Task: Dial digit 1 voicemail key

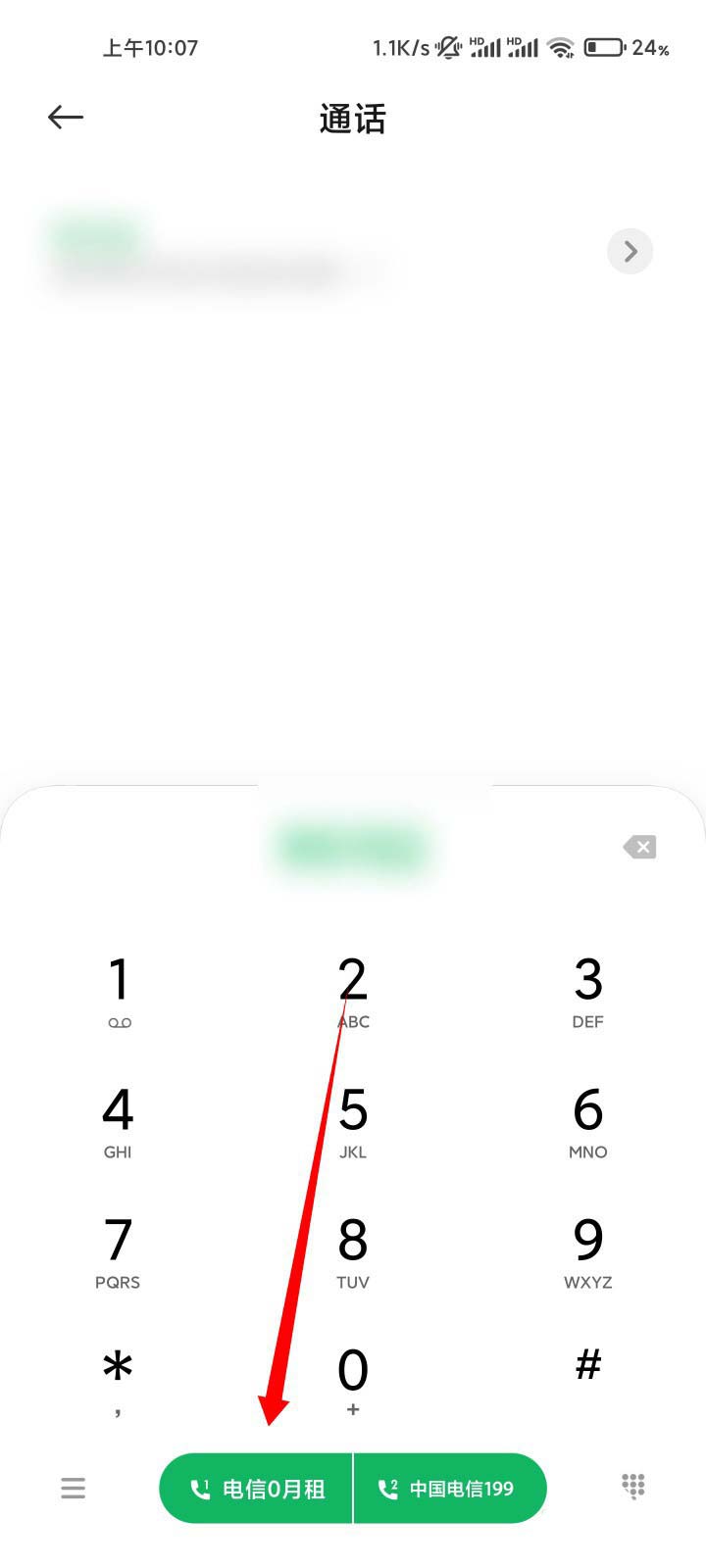Action: pos(118,992)
